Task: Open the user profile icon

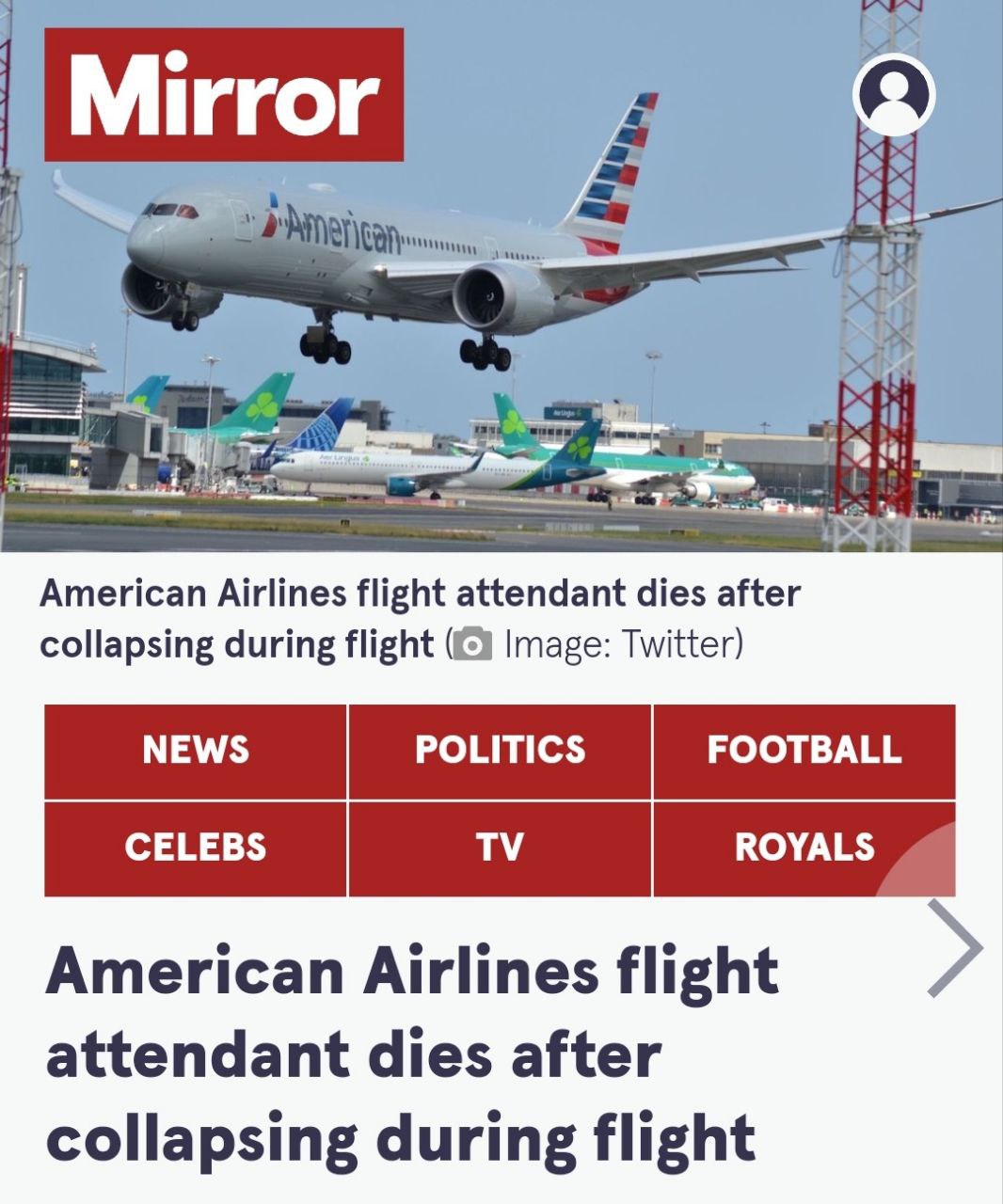Action: pos(894,95)
